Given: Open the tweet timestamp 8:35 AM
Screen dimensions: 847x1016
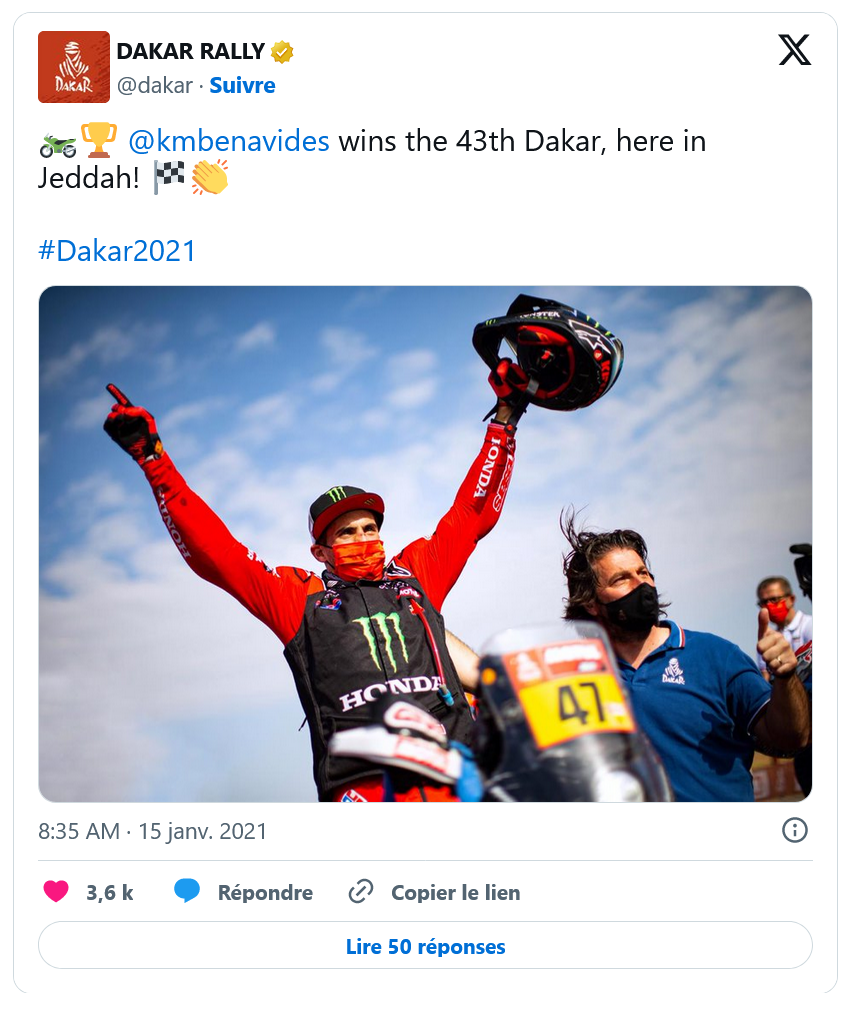Looking at the screenshot, I should point(152,831).
